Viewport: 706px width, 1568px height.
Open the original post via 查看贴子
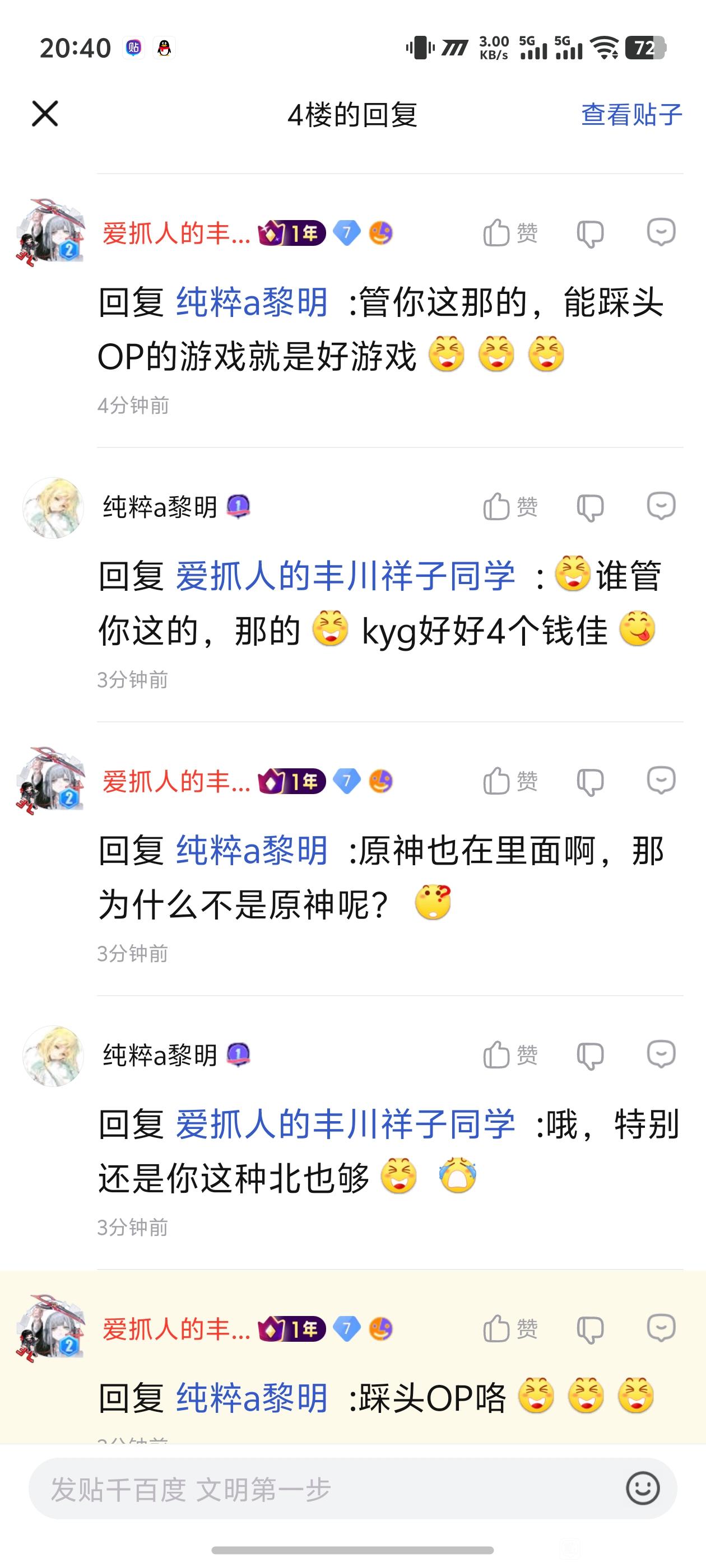pyautogui.click(x=631, y=114)
